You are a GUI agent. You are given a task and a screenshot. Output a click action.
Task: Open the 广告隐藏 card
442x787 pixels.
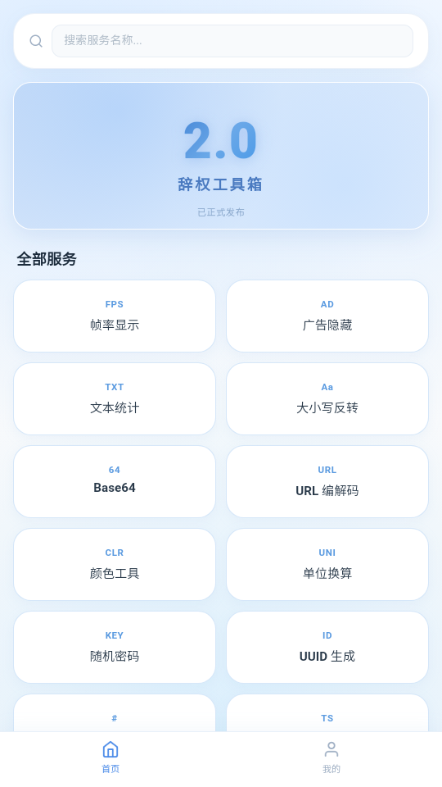pos(327,316)
